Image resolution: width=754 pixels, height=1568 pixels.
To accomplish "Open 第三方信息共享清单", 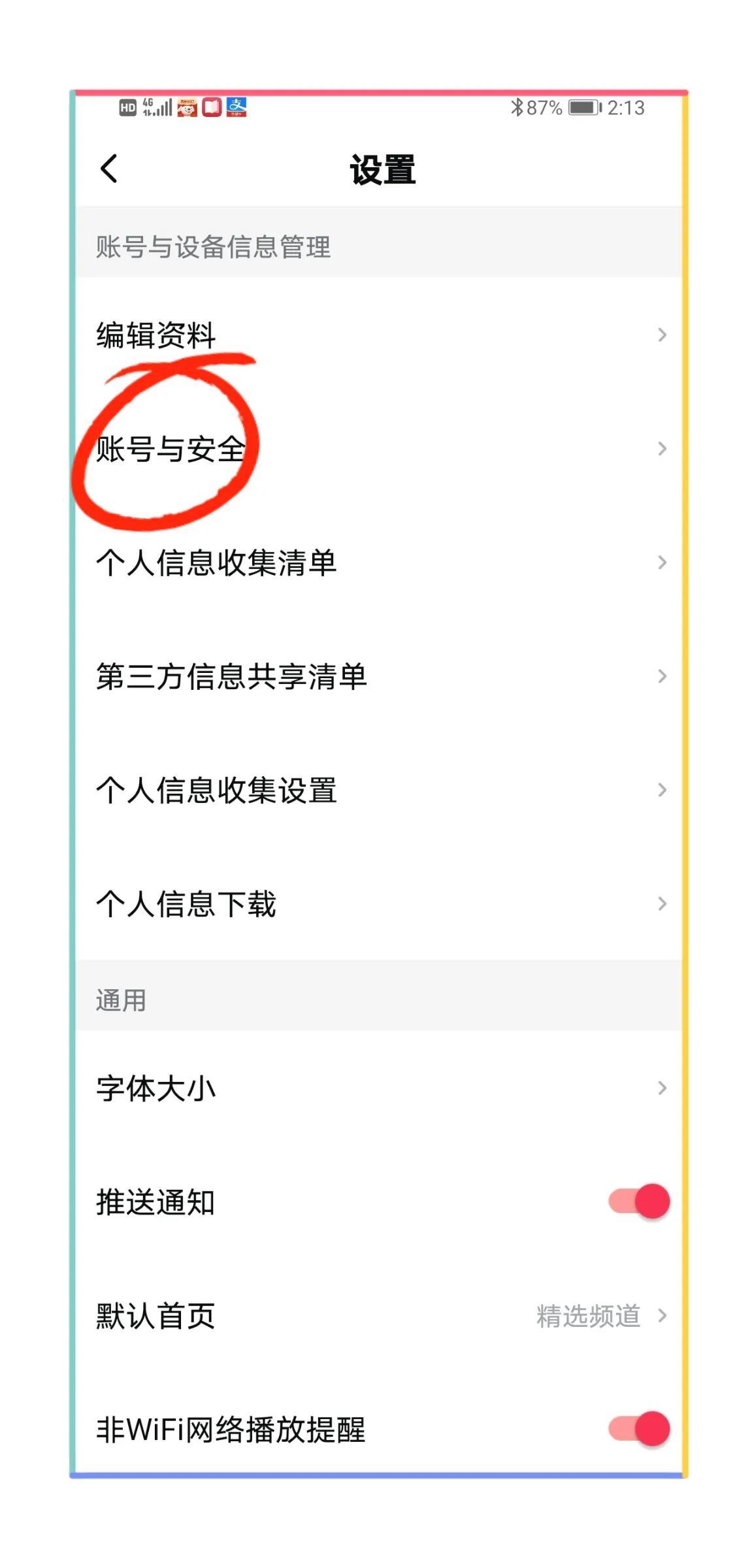I will point(379,676).
